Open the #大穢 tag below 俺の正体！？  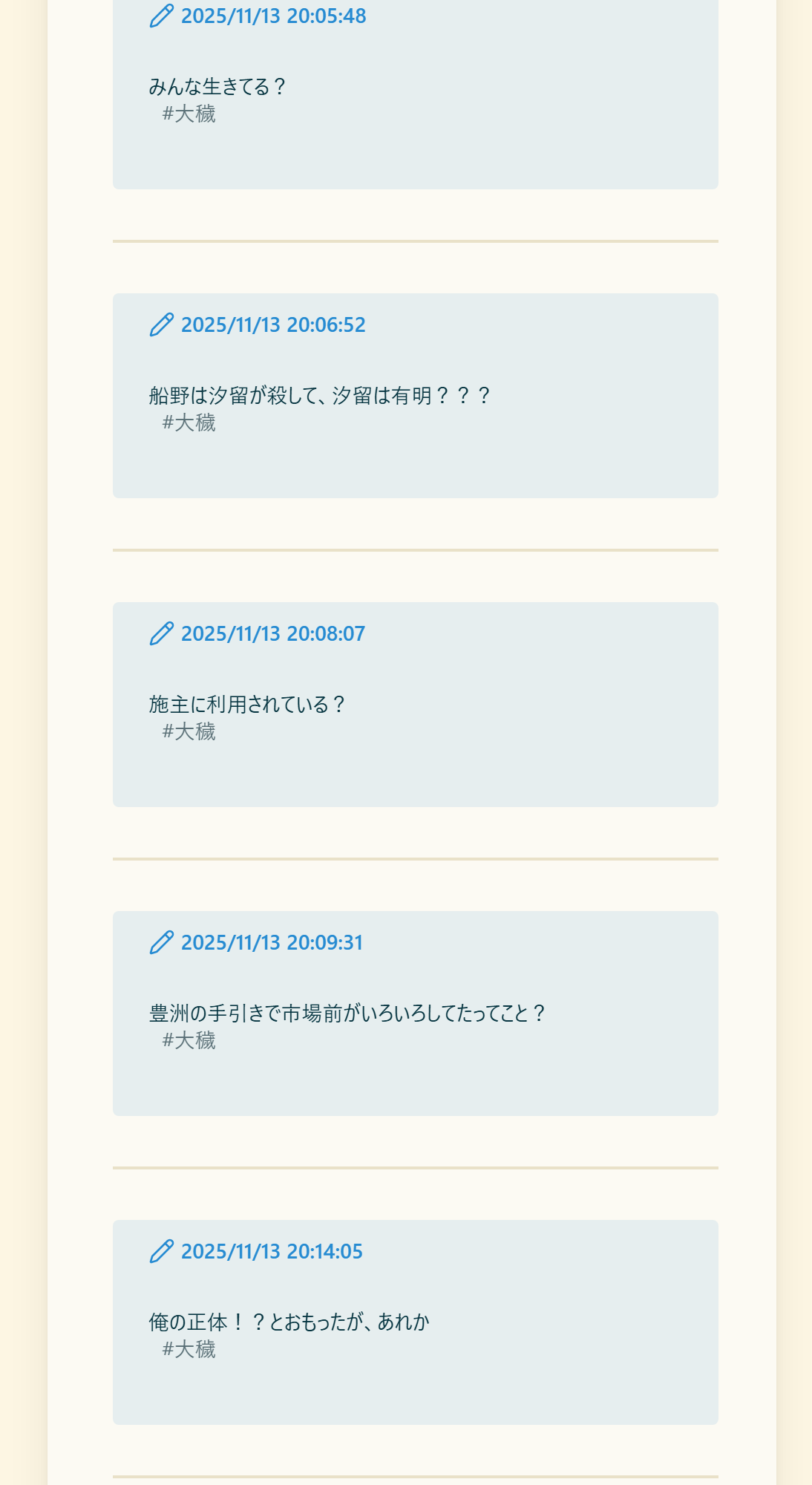[x=189, y=1349]
